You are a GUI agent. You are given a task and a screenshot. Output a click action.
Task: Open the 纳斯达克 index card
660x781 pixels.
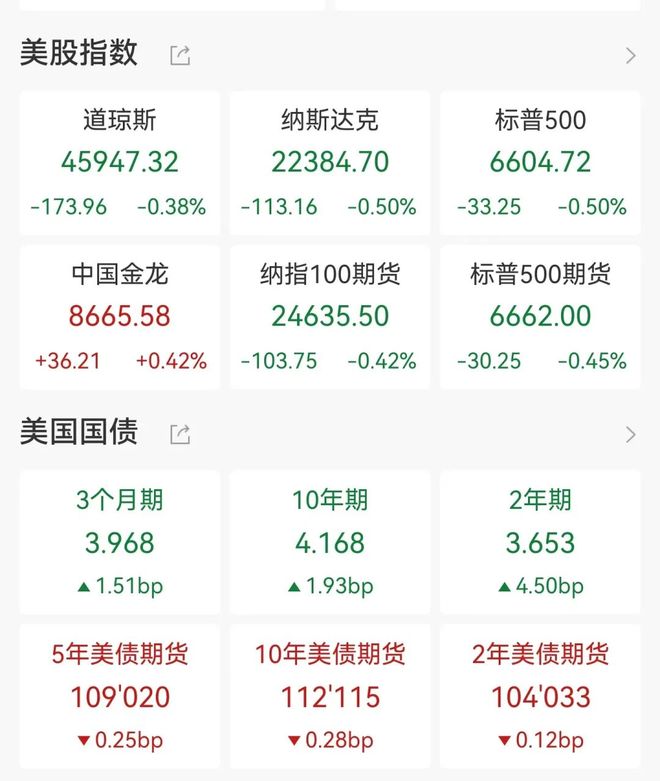329,163
